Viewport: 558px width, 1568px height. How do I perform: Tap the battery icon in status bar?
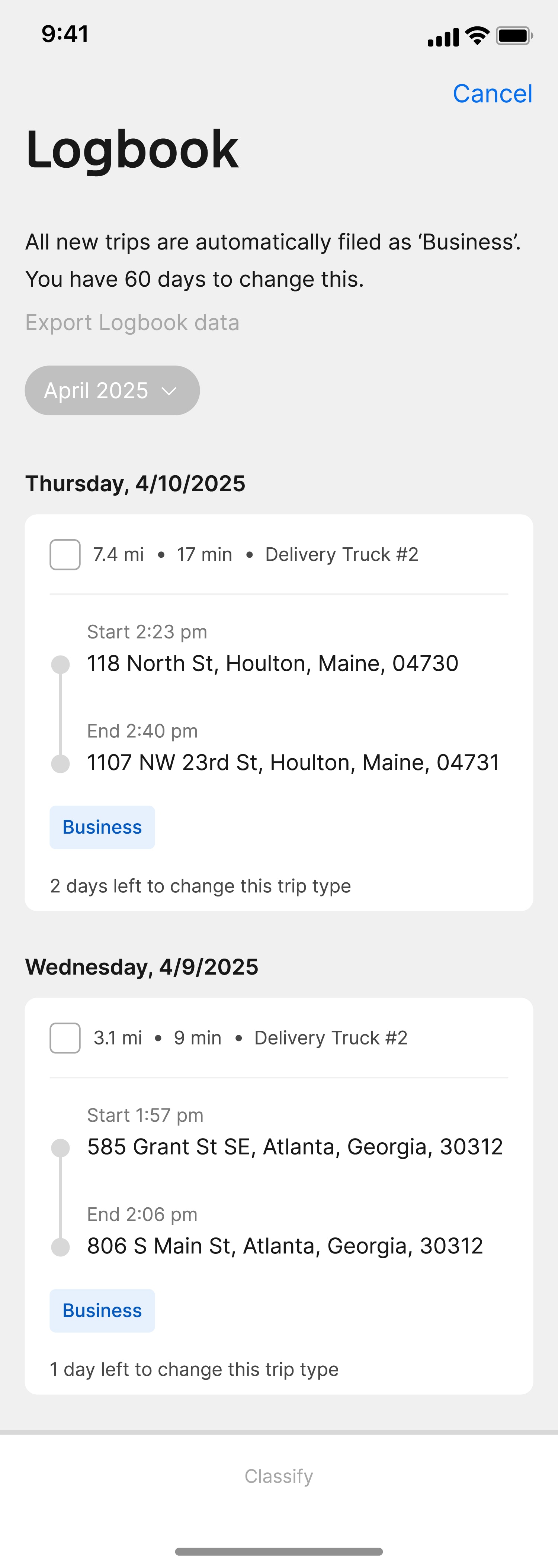(513, 36)
